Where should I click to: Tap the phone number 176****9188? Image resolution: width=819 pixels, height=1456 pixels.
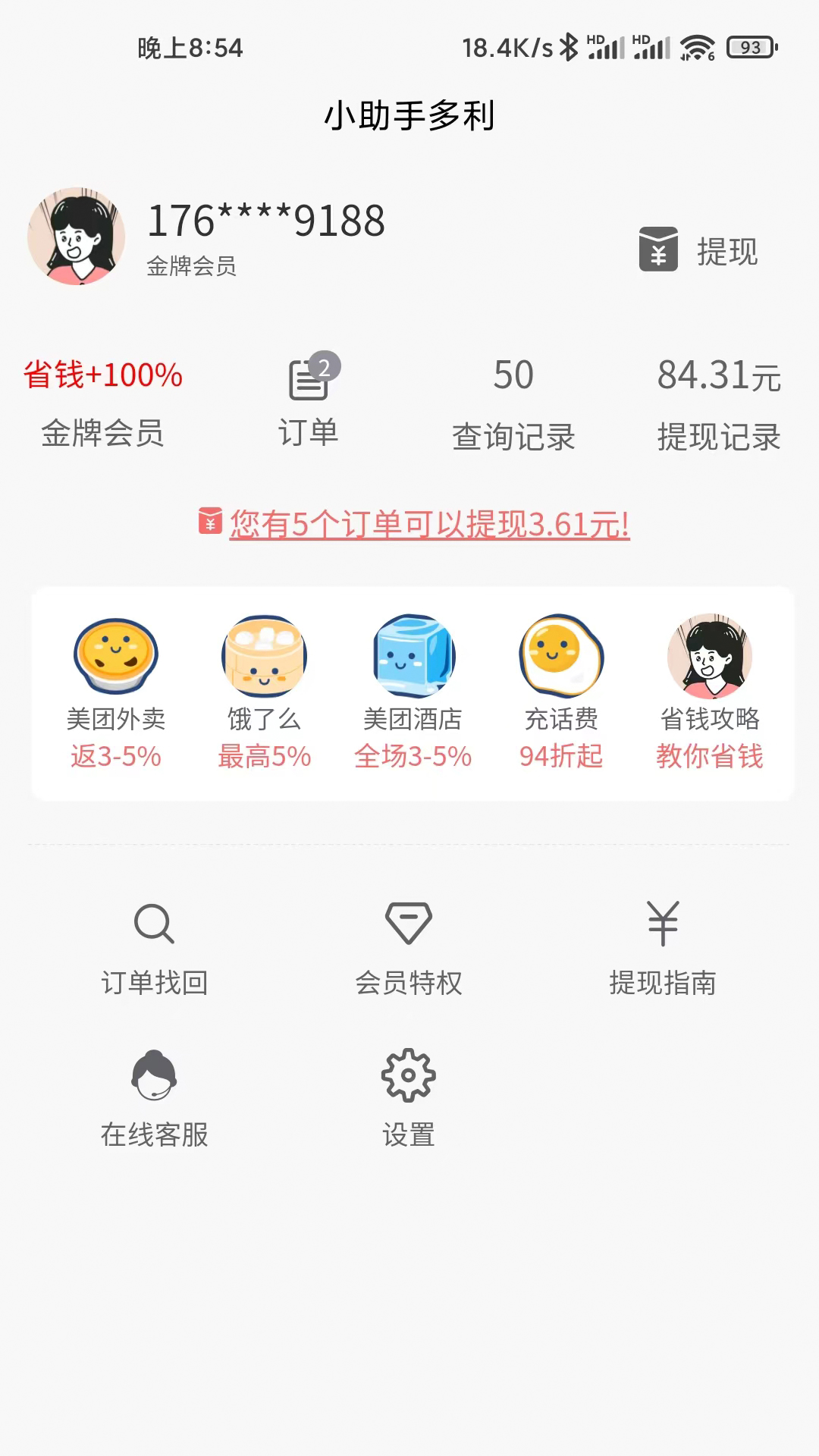(x=265, y=220)
